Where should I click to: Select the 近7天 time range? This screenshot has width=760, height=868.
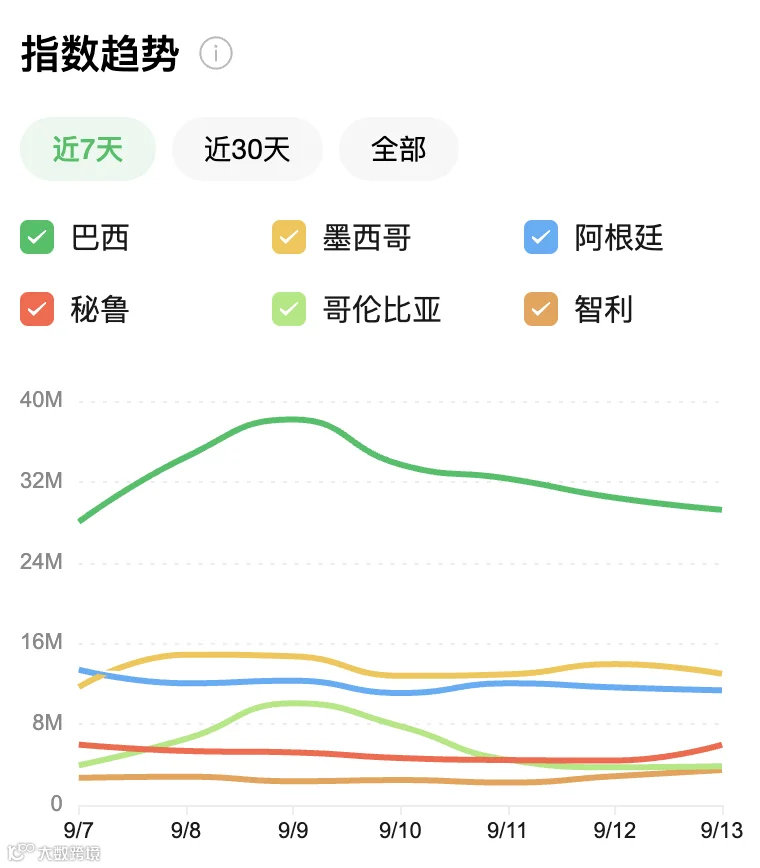(88, 149)
